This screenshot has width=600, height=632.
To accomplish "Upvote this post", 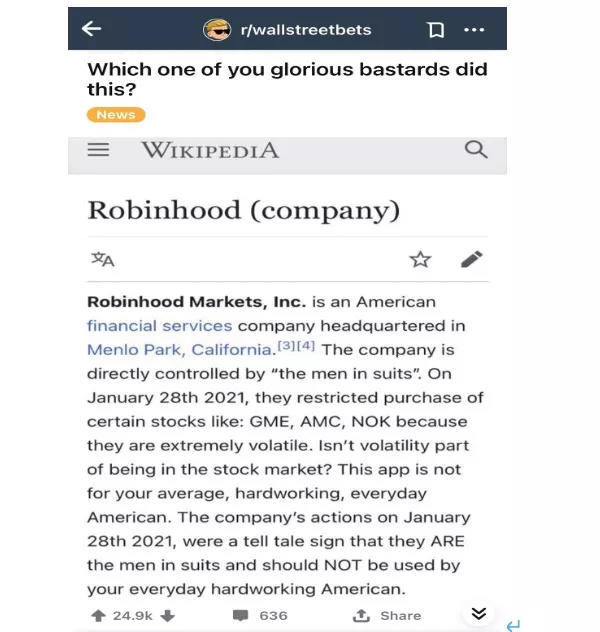I will pyautogui.click(x=98, y=616).
